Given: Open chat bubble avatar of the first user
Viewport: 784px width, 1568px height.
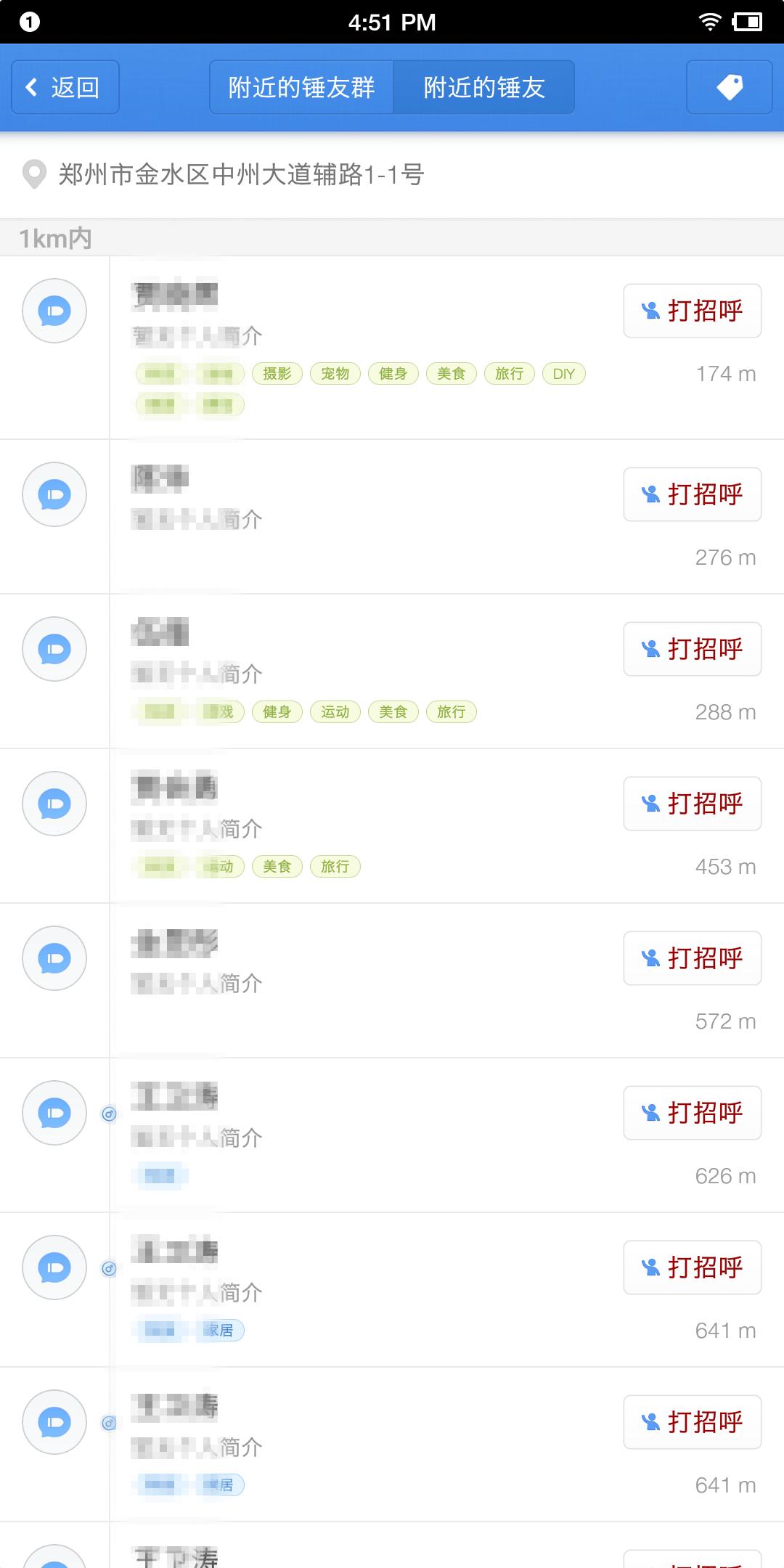Looking at the screenshot, I should coord(54,311).
